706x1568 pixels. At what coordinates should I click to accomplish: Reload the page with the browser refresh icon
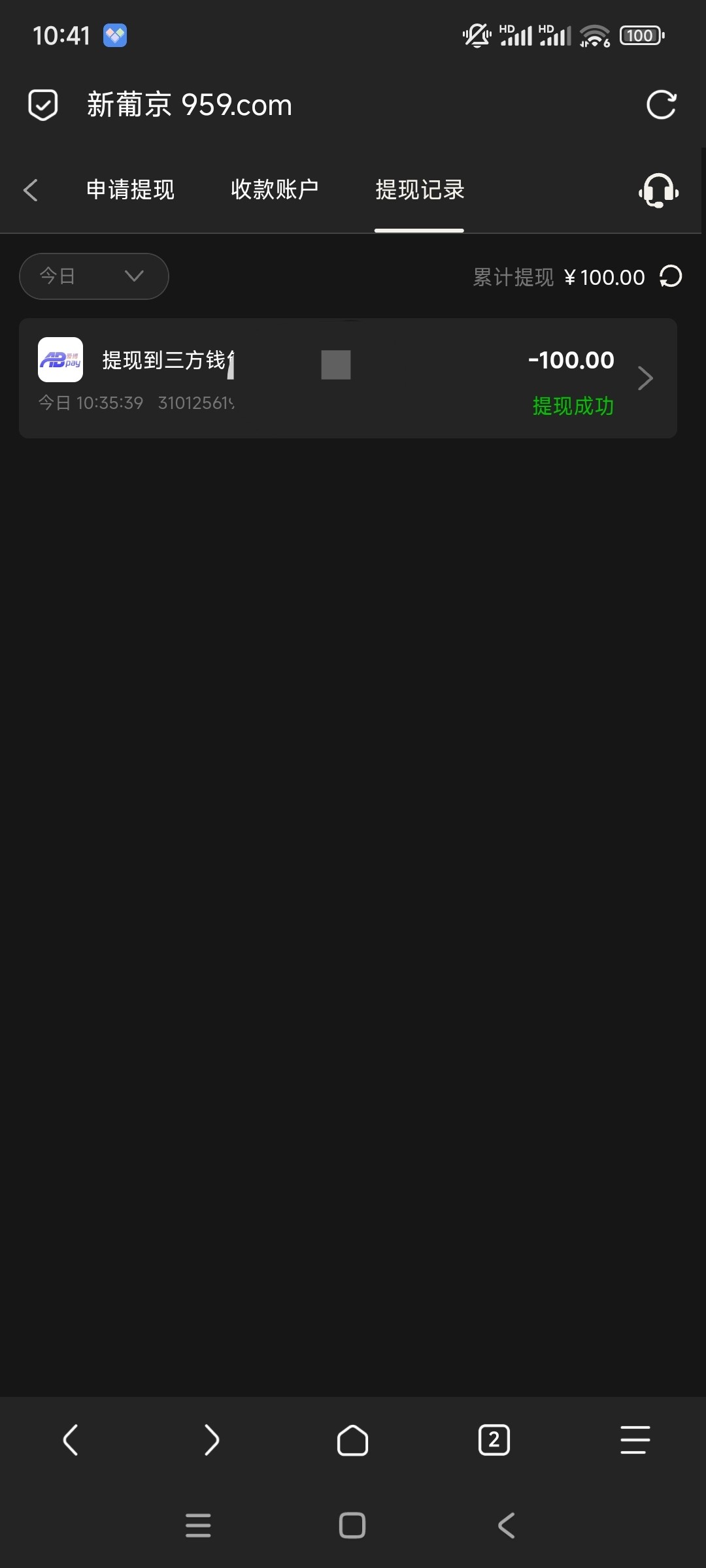[x=661, y=105]
